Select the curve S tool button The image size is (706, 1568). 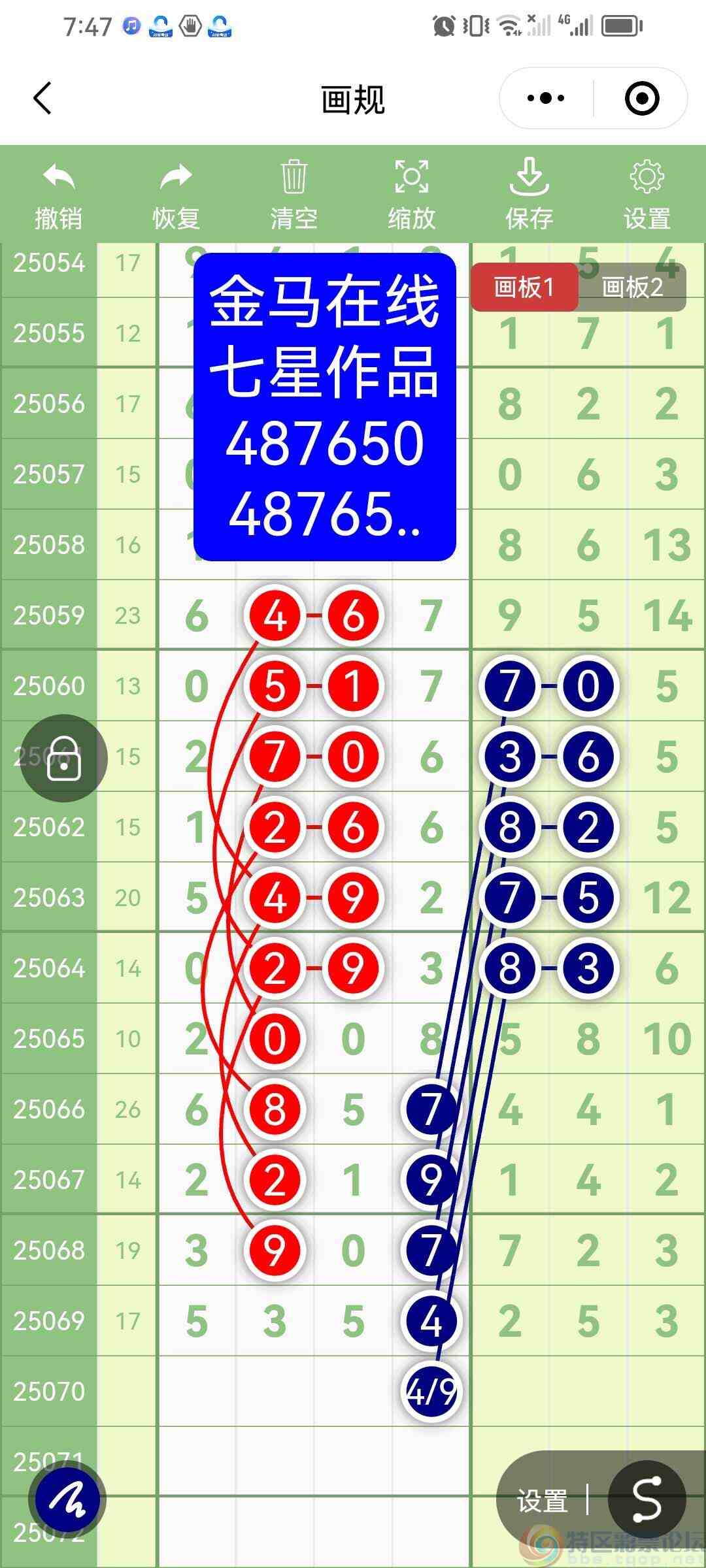pos(647,1500)
